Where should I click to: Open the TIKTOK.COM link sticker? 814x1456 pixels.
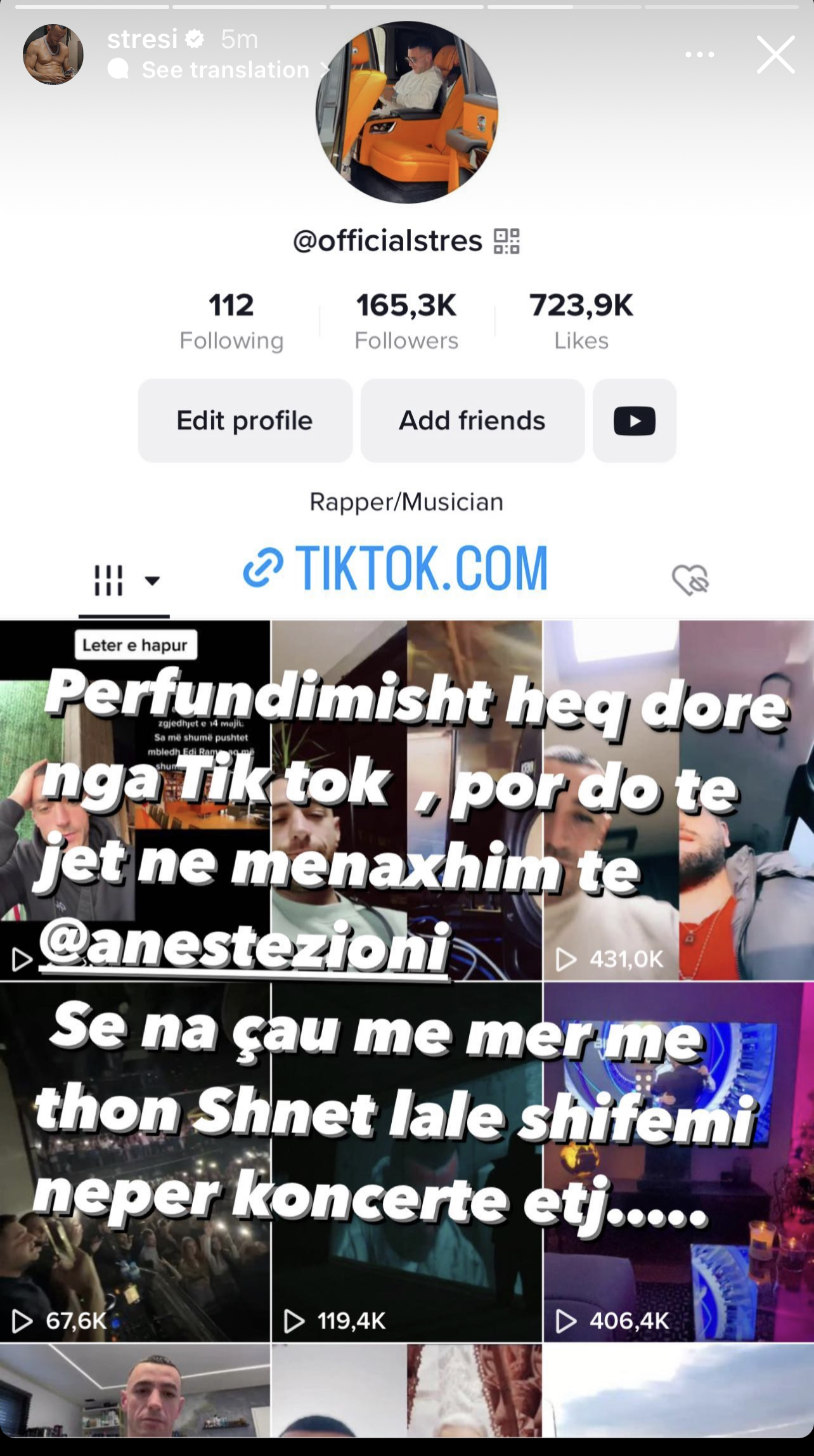pyautogui.click(x=396, y=568)
